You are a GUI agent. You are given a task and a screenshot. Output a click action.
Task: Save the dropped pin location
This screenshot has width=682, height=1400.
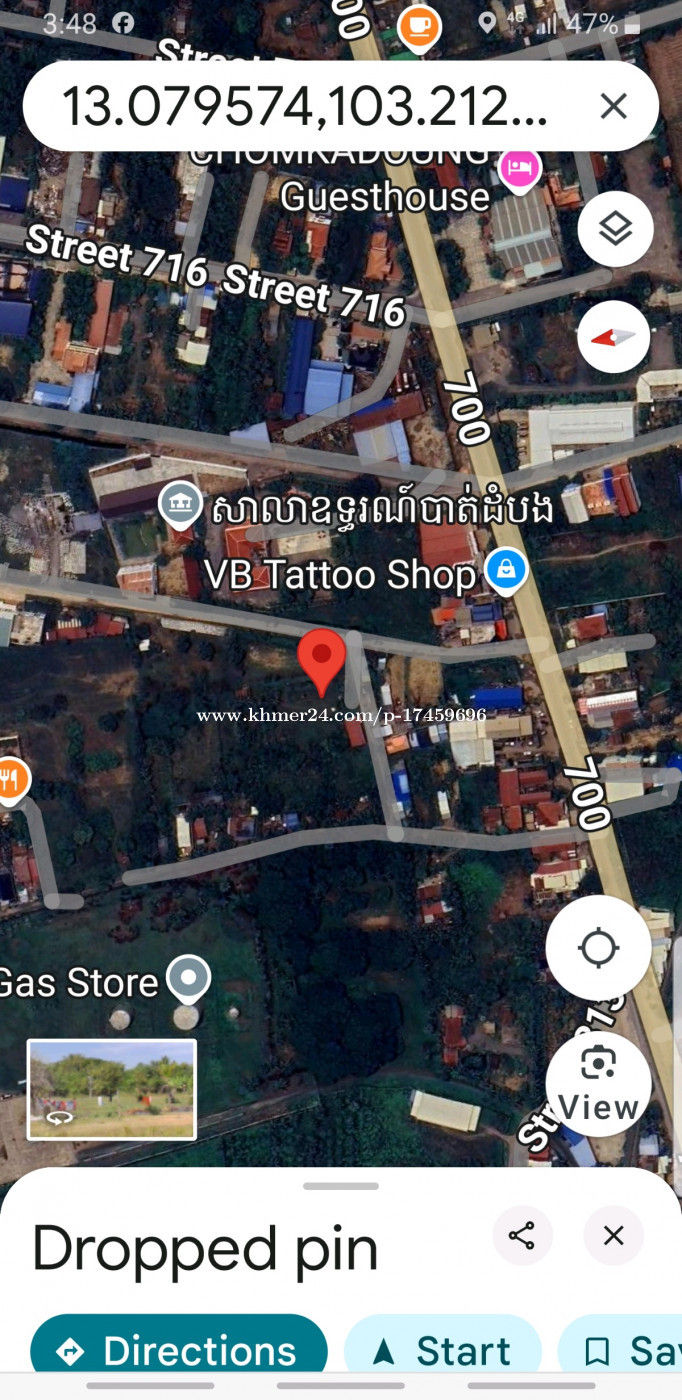622,1350
